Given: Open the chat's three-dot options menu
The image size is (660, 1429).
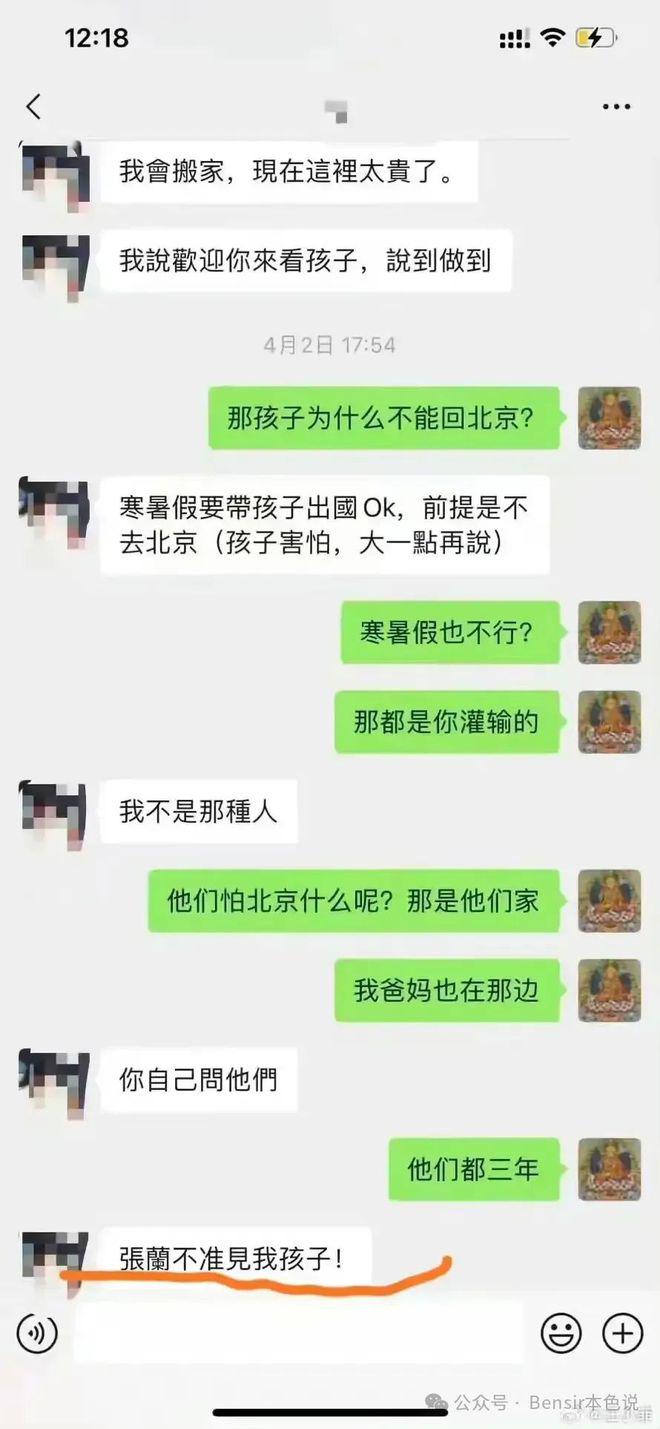Looking at the screenshot, I should pos(616,107).
